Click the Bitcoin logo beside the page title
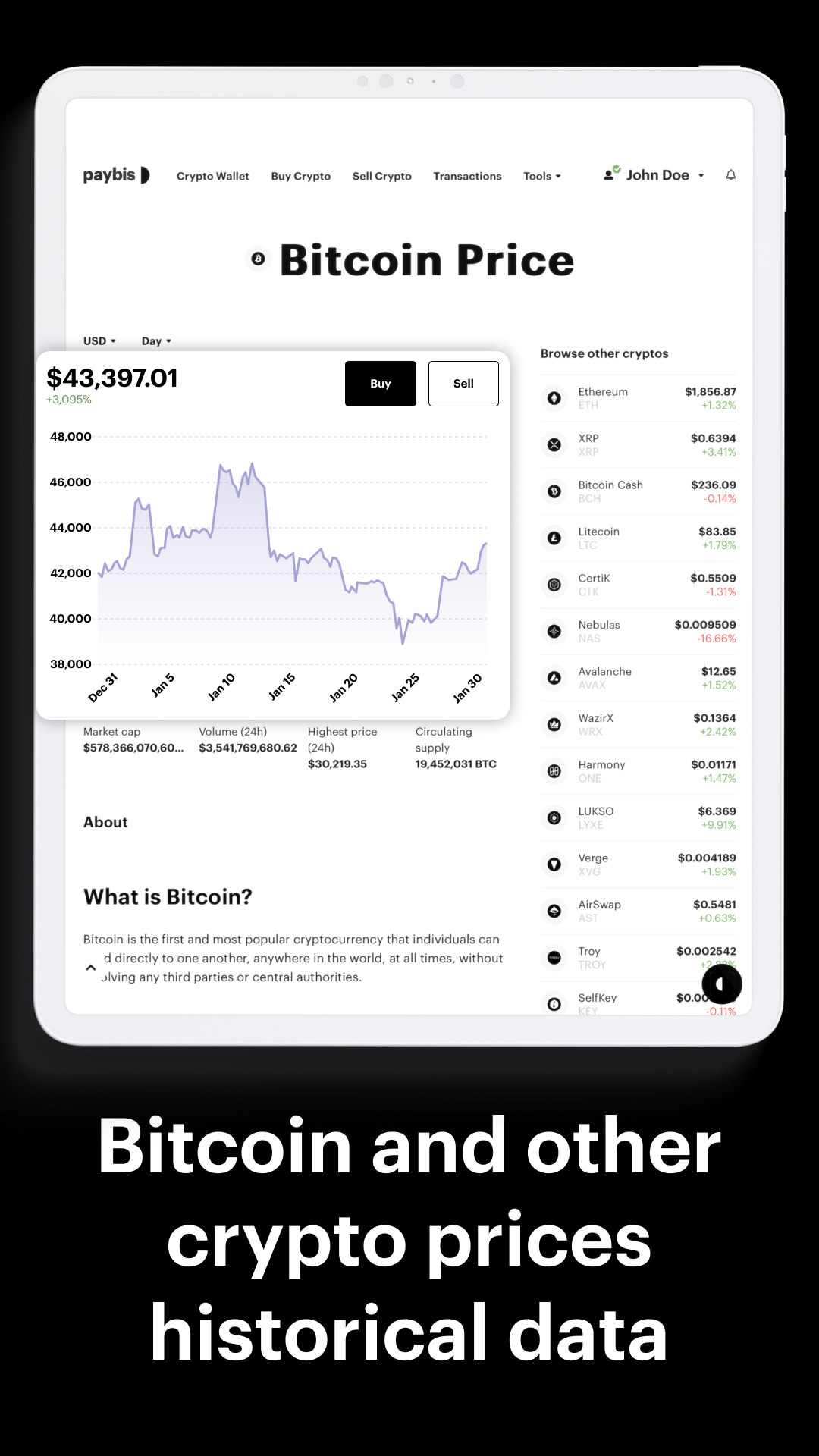The width and height of the screenshot is (819, 1456). coord(258,260)
